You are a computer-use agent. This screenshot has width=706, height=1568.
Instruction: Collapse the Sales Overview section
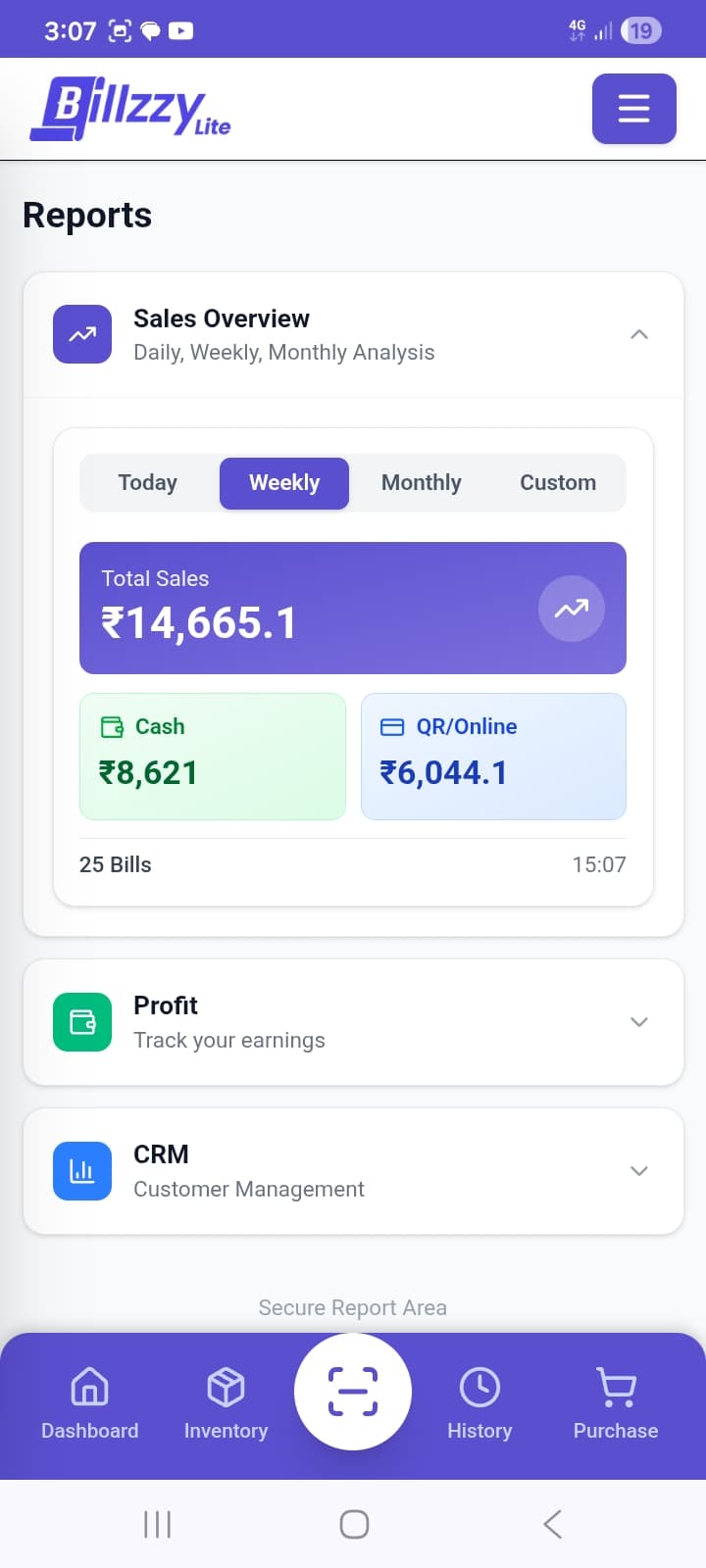click(639, 334)
